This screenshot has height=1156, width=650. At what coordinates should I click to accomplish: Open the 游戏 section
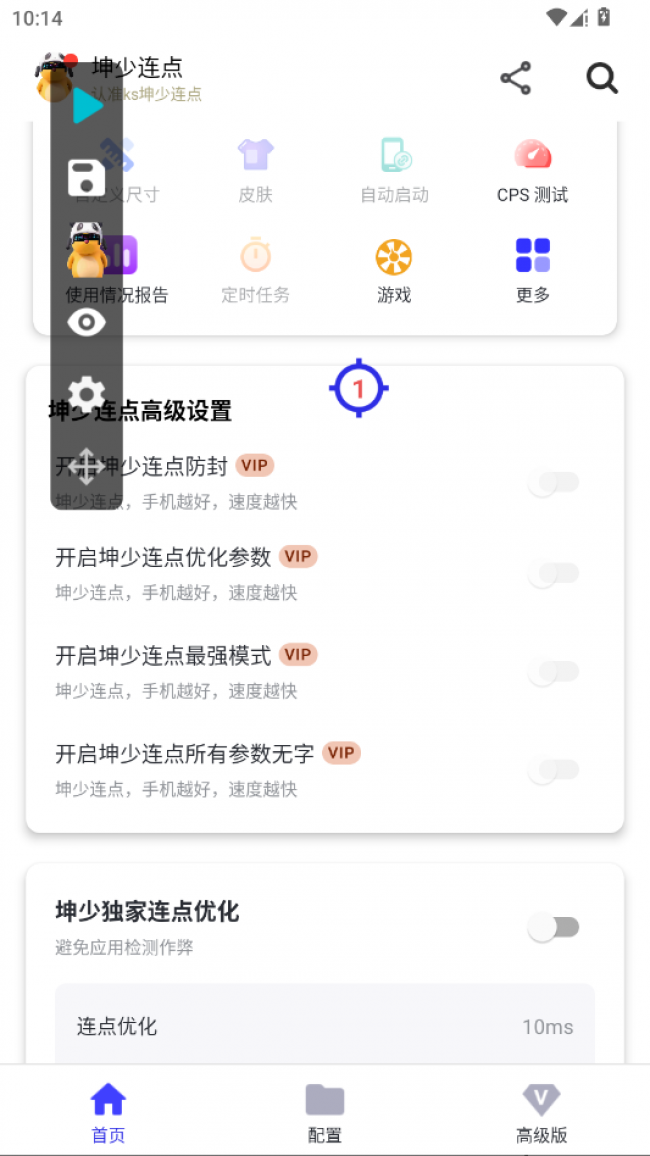coord(394,270)
